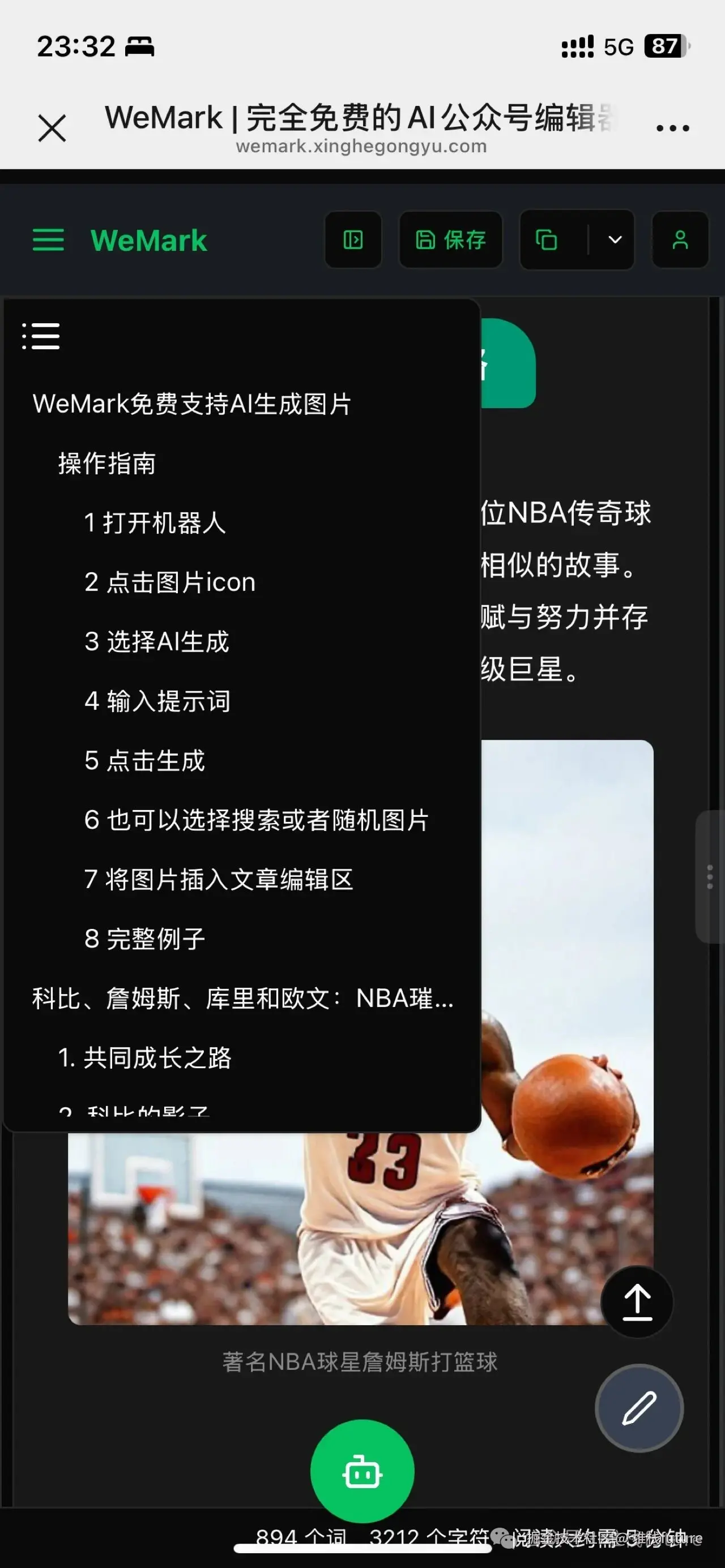This screenshot has height=1568, width=725.
Task: Go to 8 完整例子
Action: [144, 939]
